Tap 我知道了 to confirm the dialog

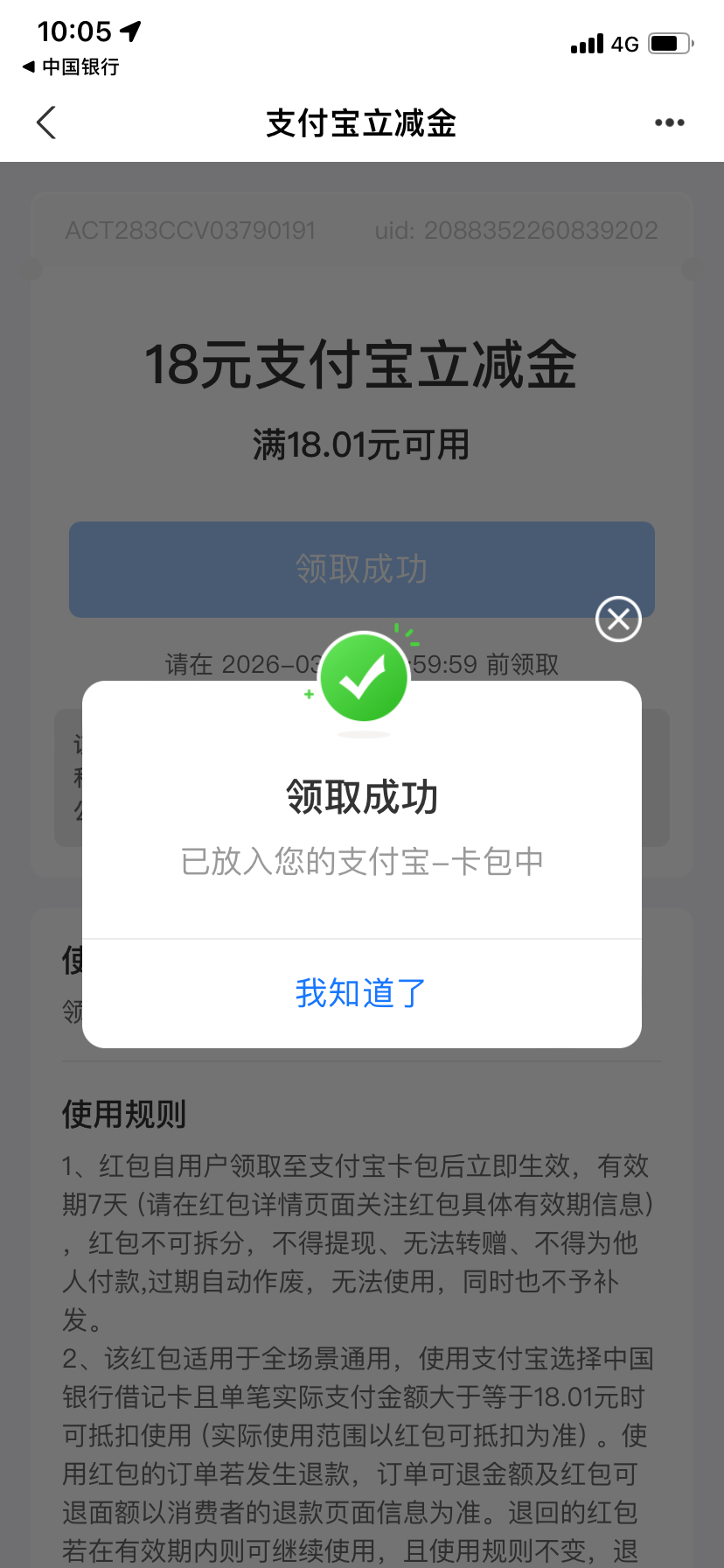point(361,994)
